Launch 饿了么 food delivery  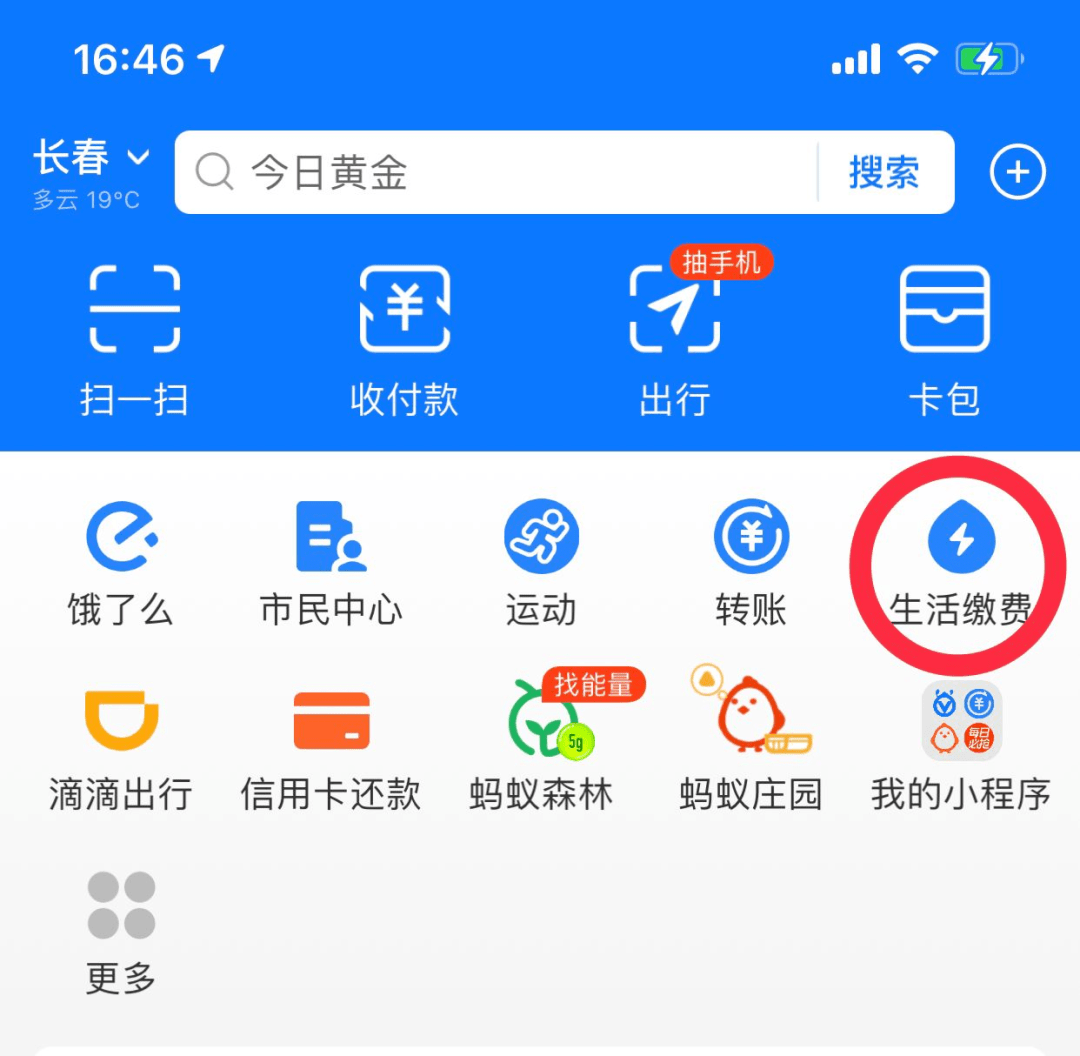click(x=121, y=565)
